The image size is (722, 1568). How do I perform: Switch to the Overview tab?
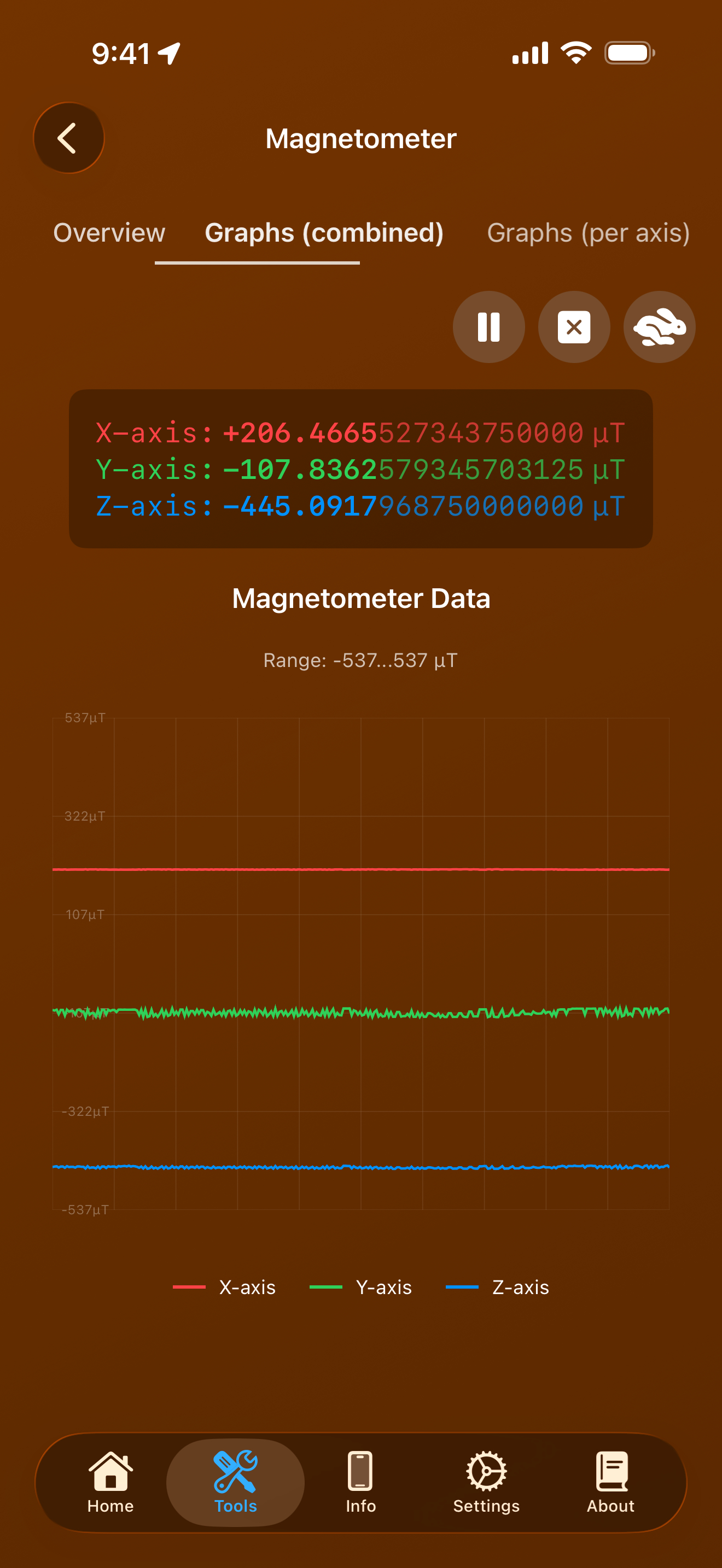click(109, 233)
